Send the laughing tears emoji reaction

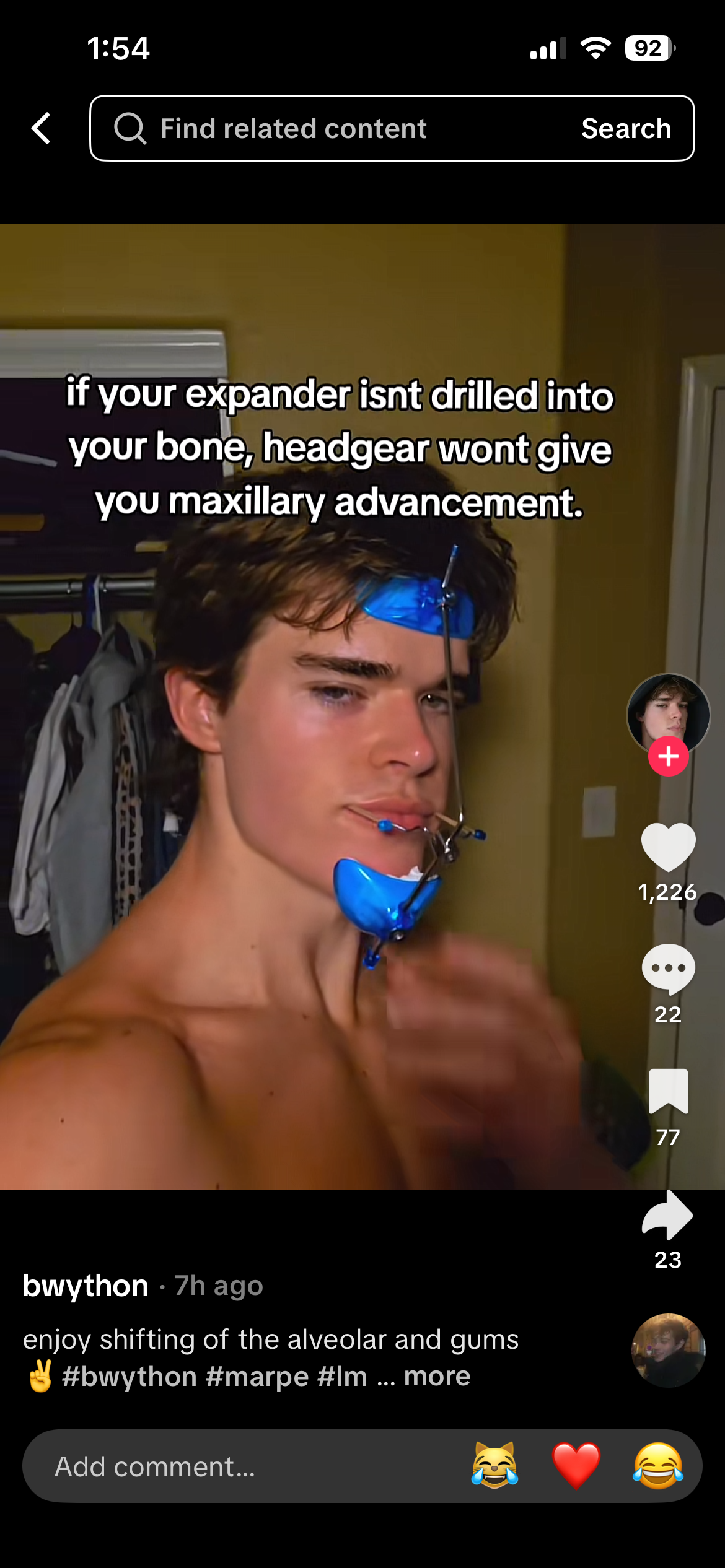point(657,1466)
